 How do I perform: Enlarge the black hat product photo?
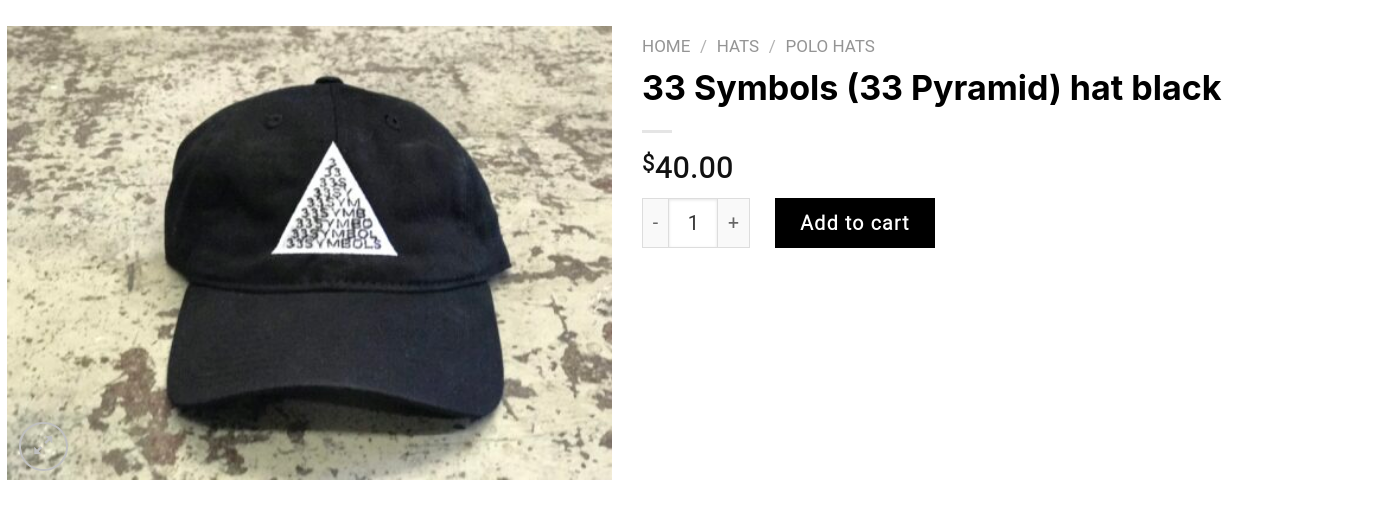(x=309, y=253)
